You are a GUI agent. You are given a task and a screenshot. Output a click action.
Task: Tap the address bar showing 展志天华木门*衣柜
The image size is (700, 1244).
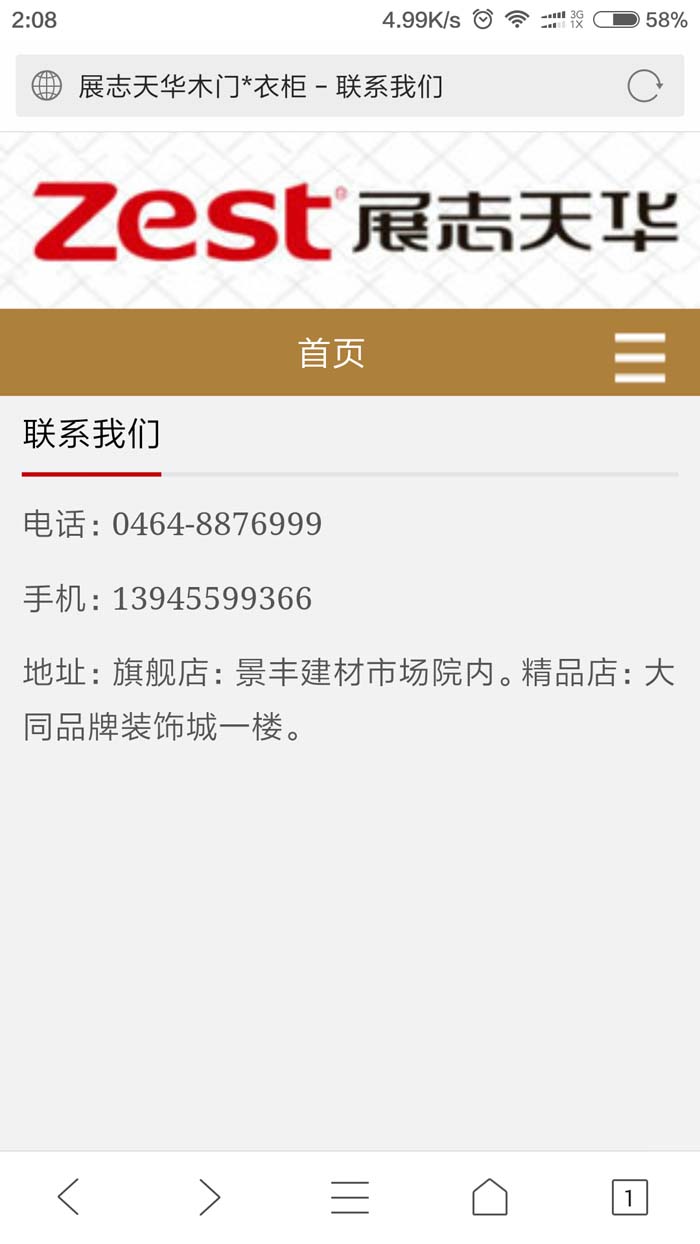(300, 86)
